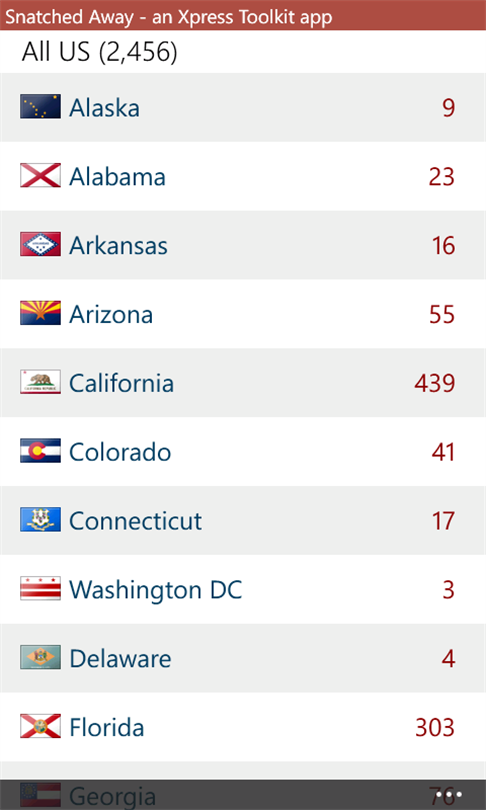View California's 439 entries
Screen dimensions: 486x810
[x=243, y=383]
